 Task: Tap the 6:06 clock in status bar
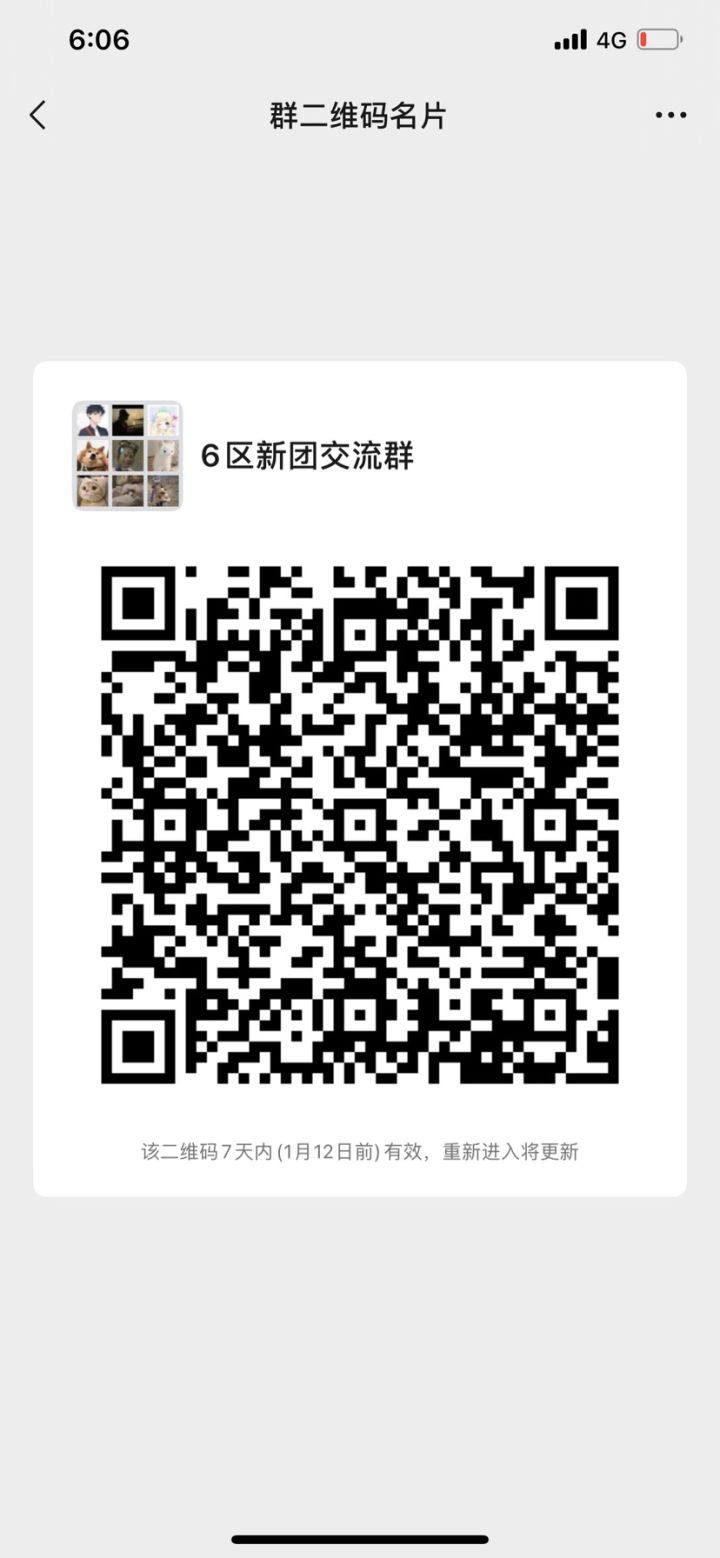[x=100, y=39]
